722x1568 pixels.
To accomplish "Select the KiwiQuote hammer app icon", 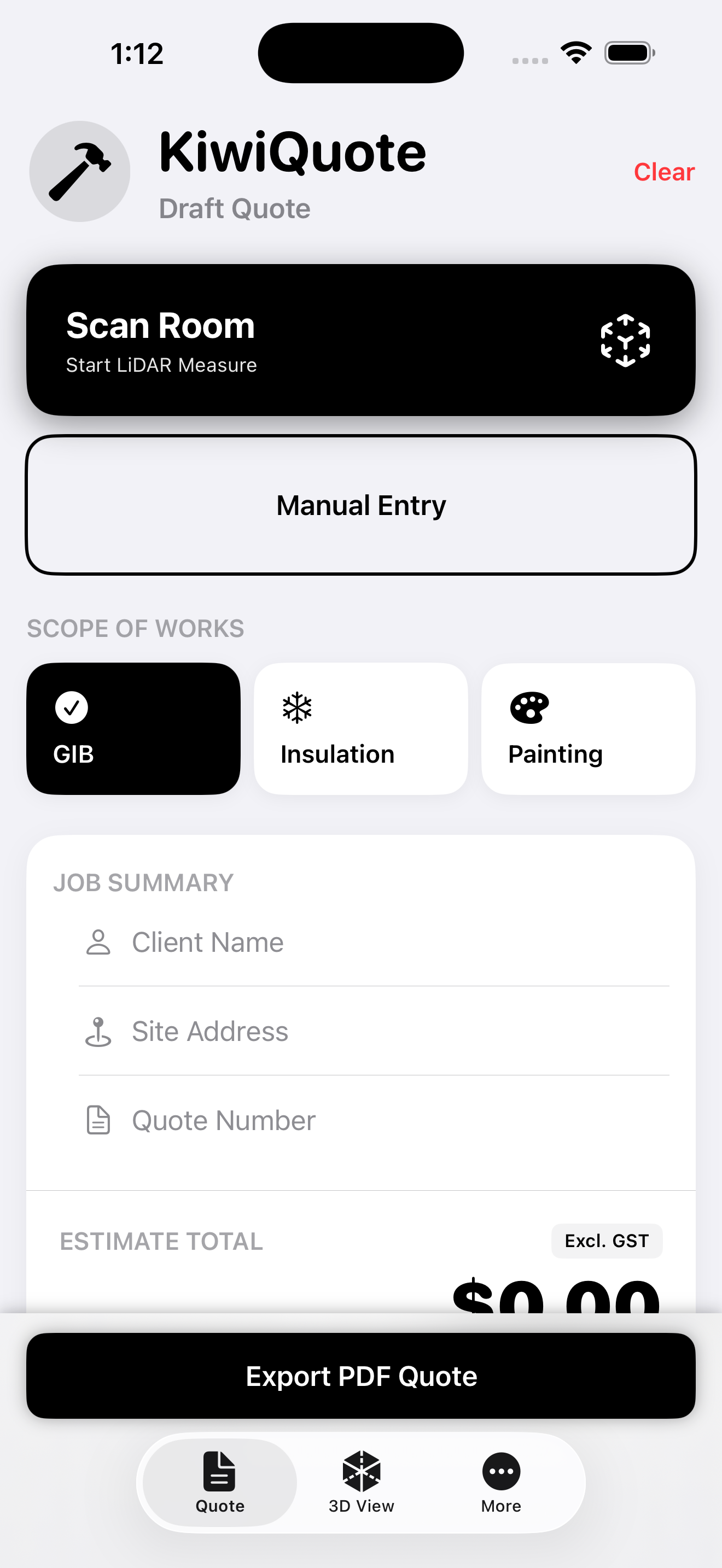I will point(80,172).
